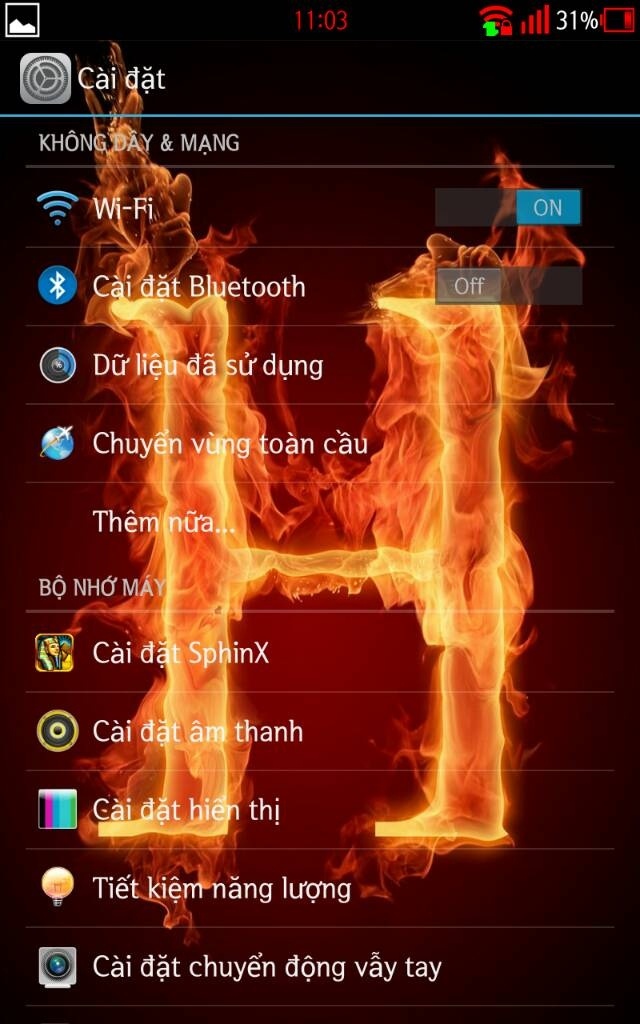This screenshot has width=640, height=1024.
Task: Open Cài đặt Bluetooth settings
Action: point(320,286)
